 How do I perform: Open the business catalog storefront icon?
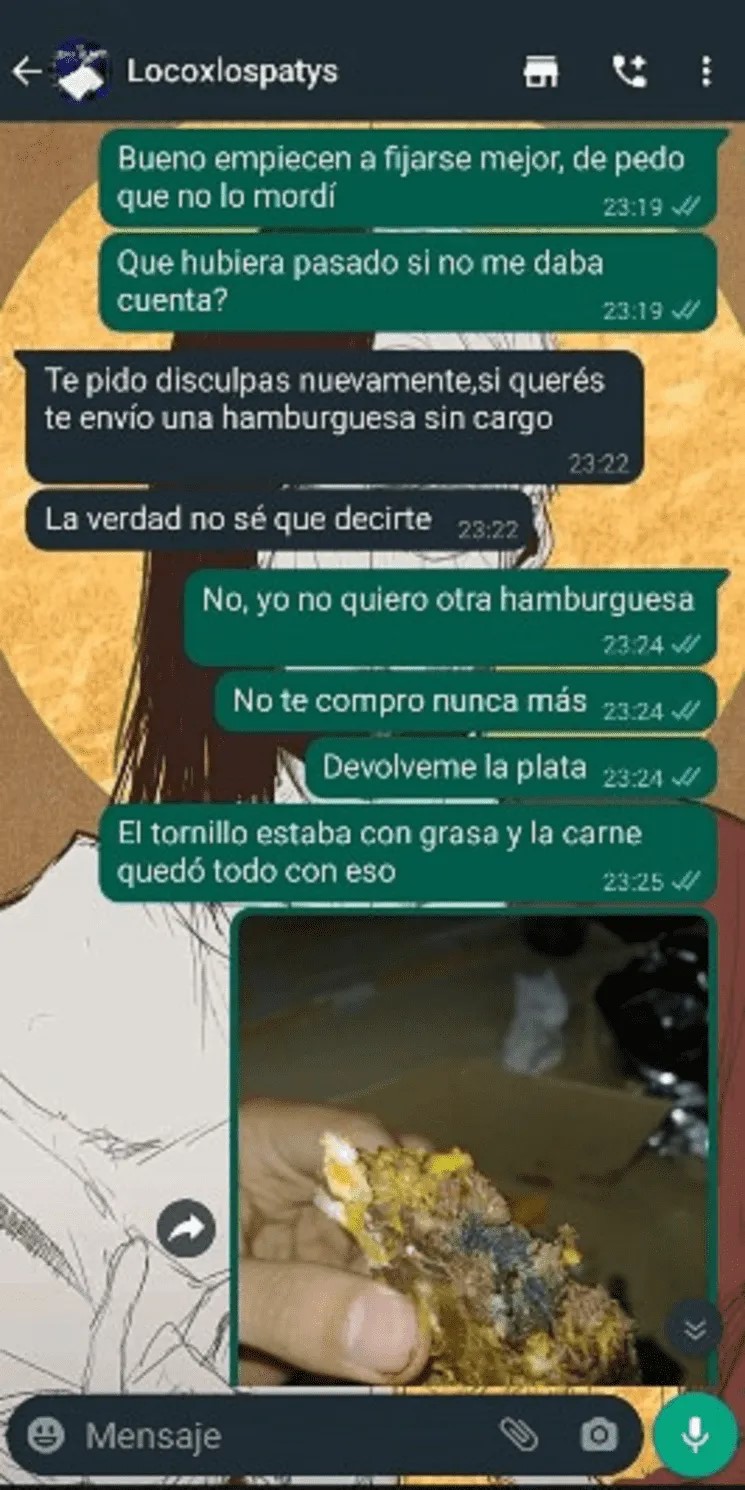541,71
